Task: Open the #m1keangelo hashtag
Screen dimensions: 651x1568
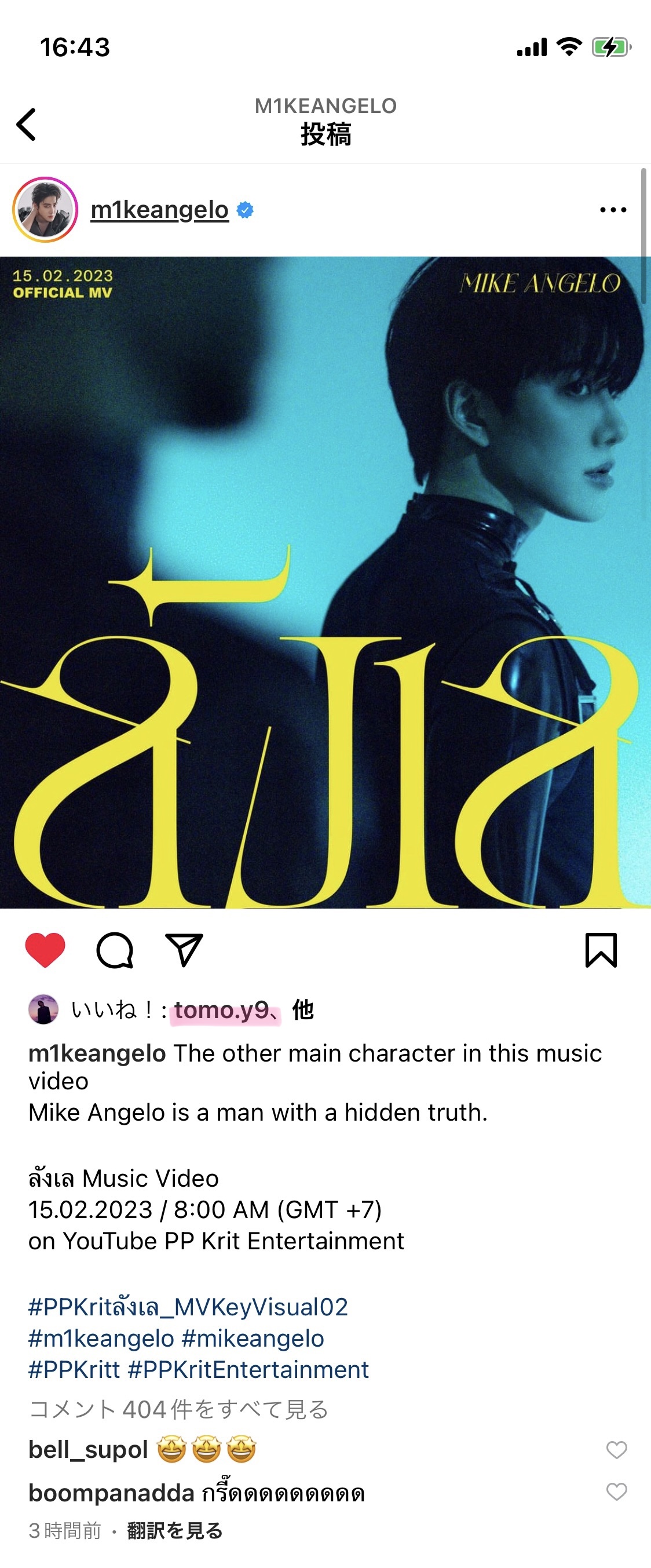Action: click(x=101, y=1339)
